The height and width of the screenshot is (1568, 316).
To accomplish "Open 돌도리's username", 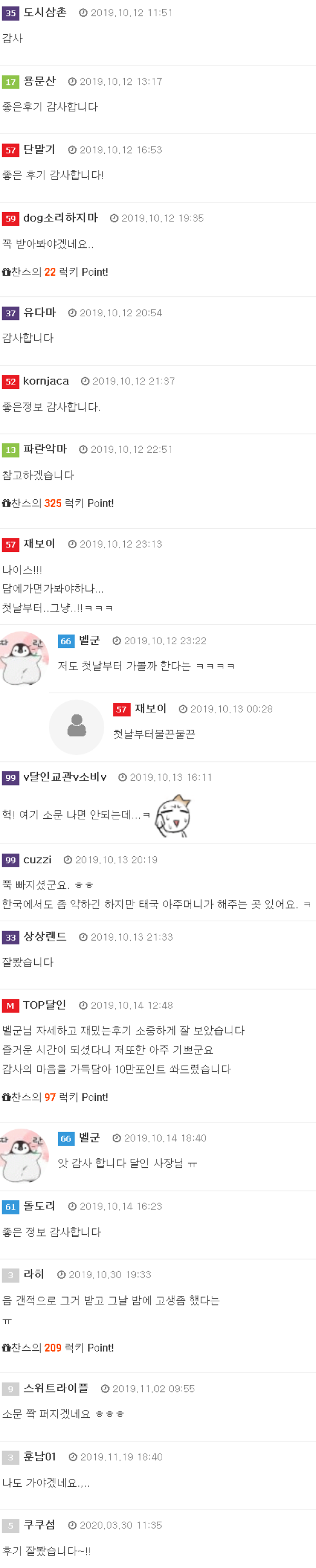I will pos(39,1206).
